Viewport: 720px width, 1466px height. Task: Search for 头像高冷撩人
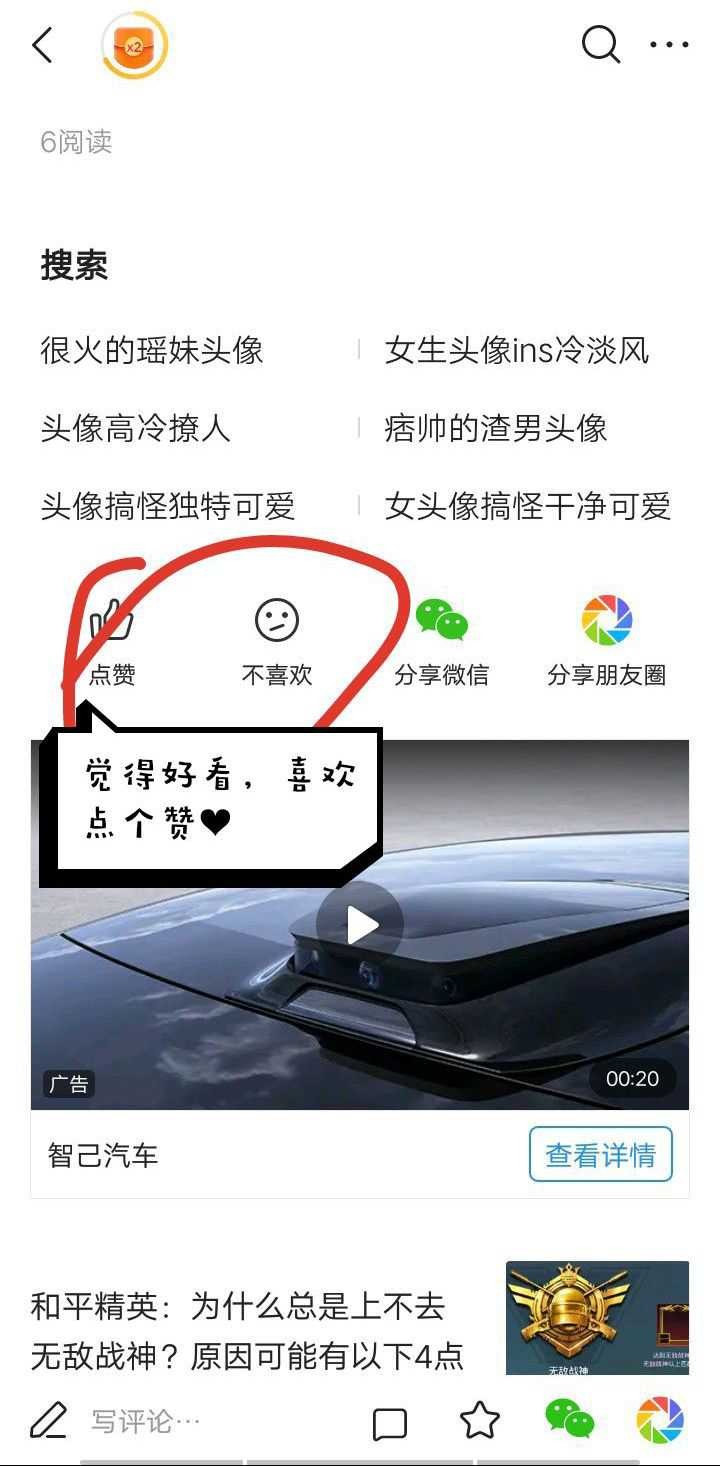[135, 428]
